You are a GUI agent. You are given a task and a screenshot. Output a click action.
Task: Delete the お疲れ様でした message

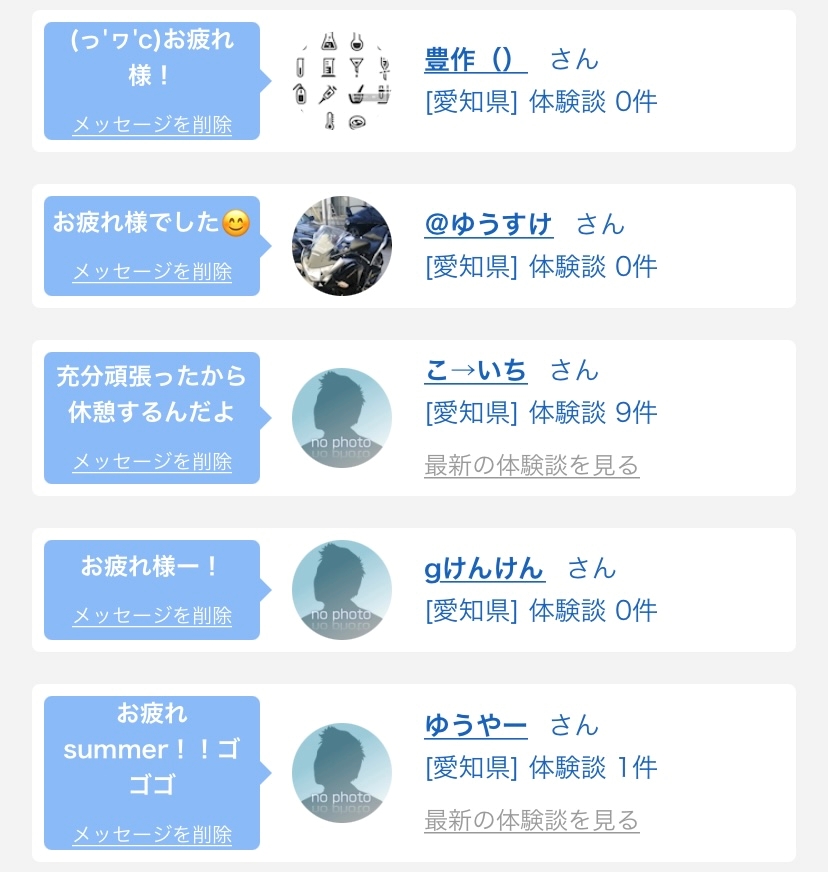(152, 271)
